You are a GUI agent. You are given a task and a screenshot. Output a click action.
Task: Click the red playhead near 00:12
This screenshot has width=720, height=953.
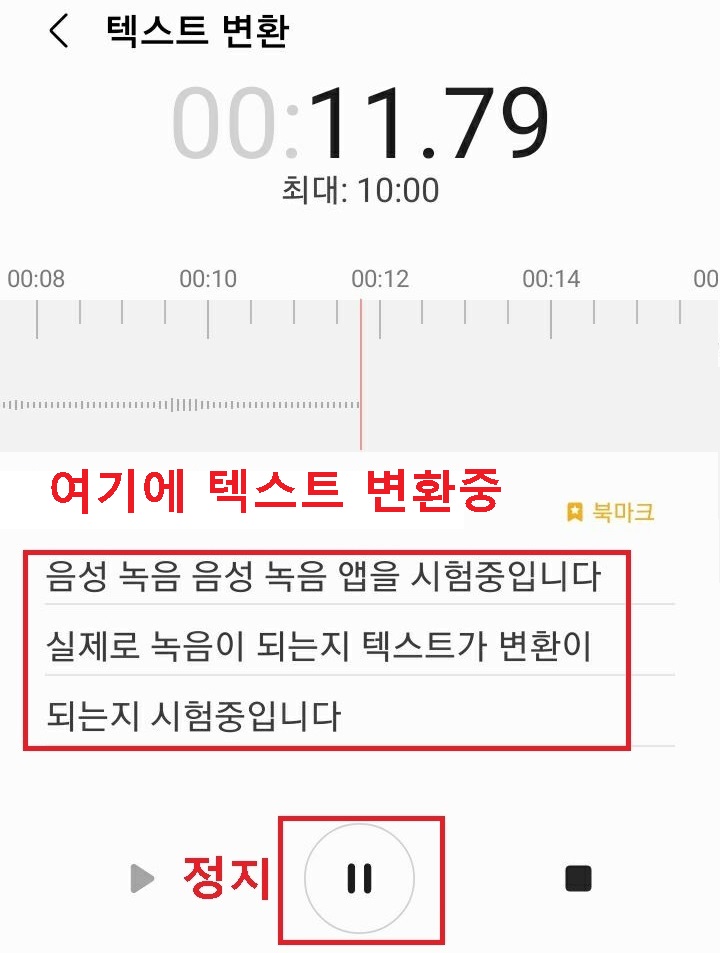click(x=362, y=375)
